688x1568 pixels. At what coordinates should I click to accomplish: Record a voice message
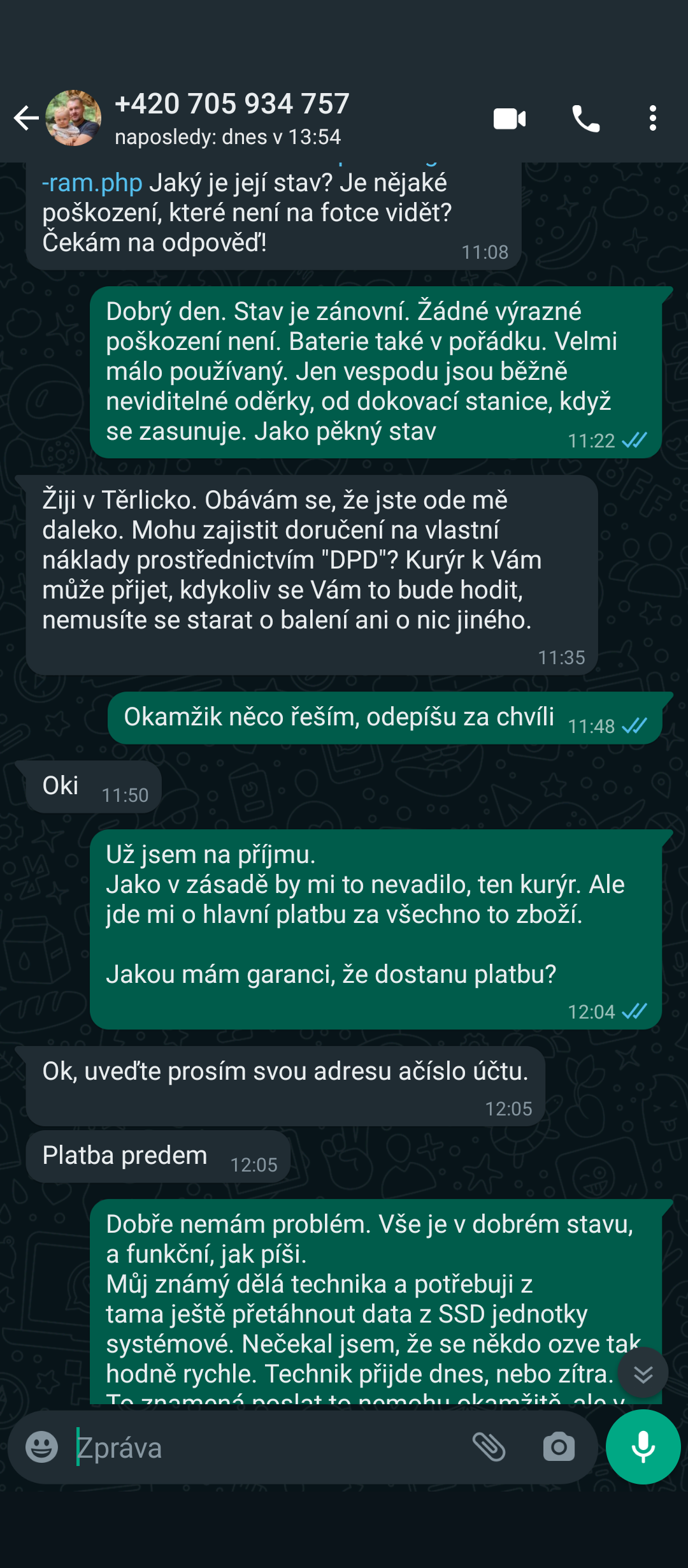coord(643,1447)
